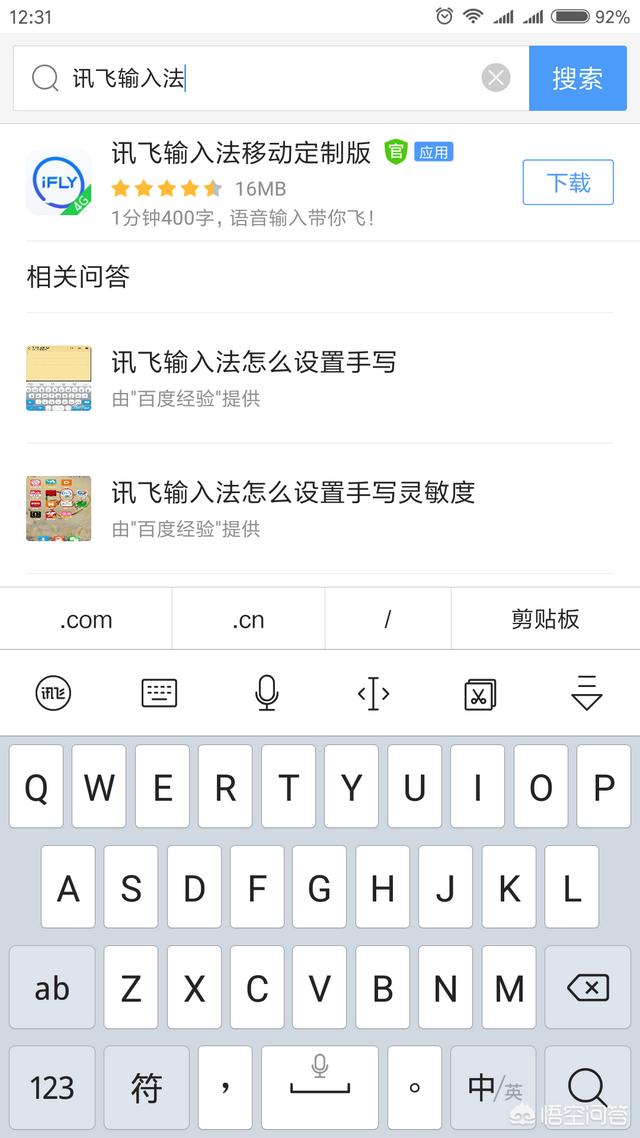The image size is (640, 1138).
Task: Open the 剪贴板 clipboard shortcut
Action: click(x=545, y=619)
